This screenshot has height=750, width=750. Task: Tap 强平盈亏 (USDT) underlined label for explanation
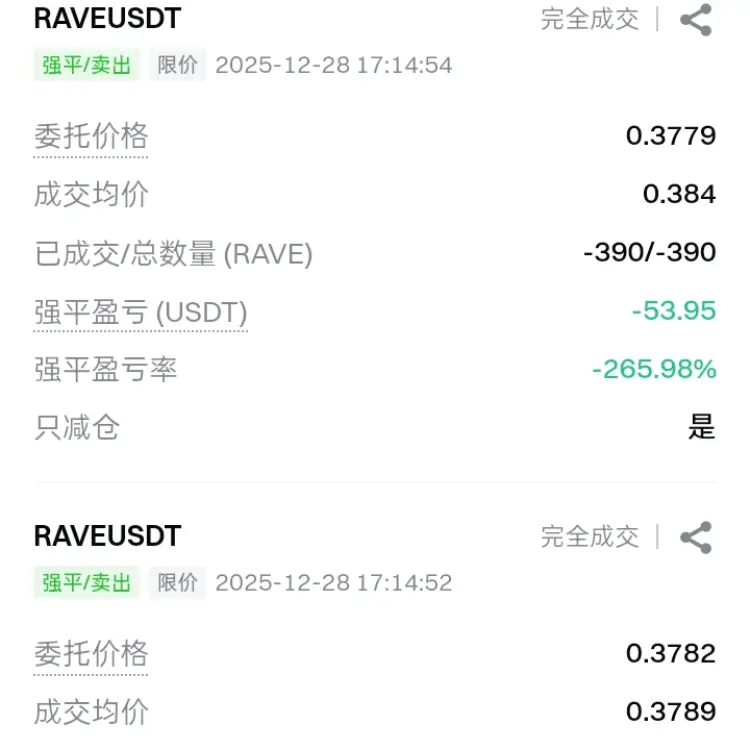(140, 312)
